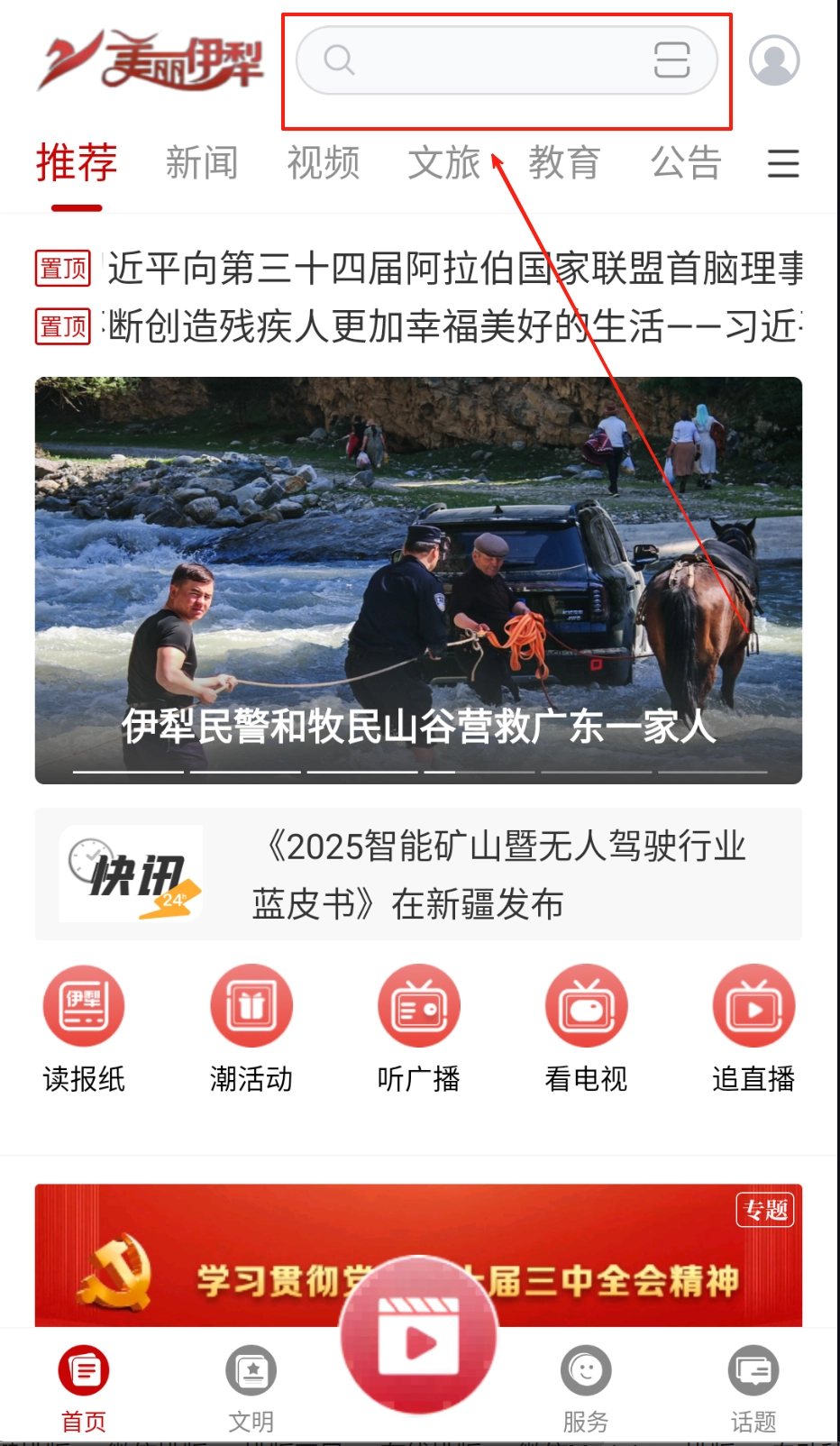Expand the channel list menu icon
The width and height of the screenshot is (840, 1446).
[x=783, y=163]
